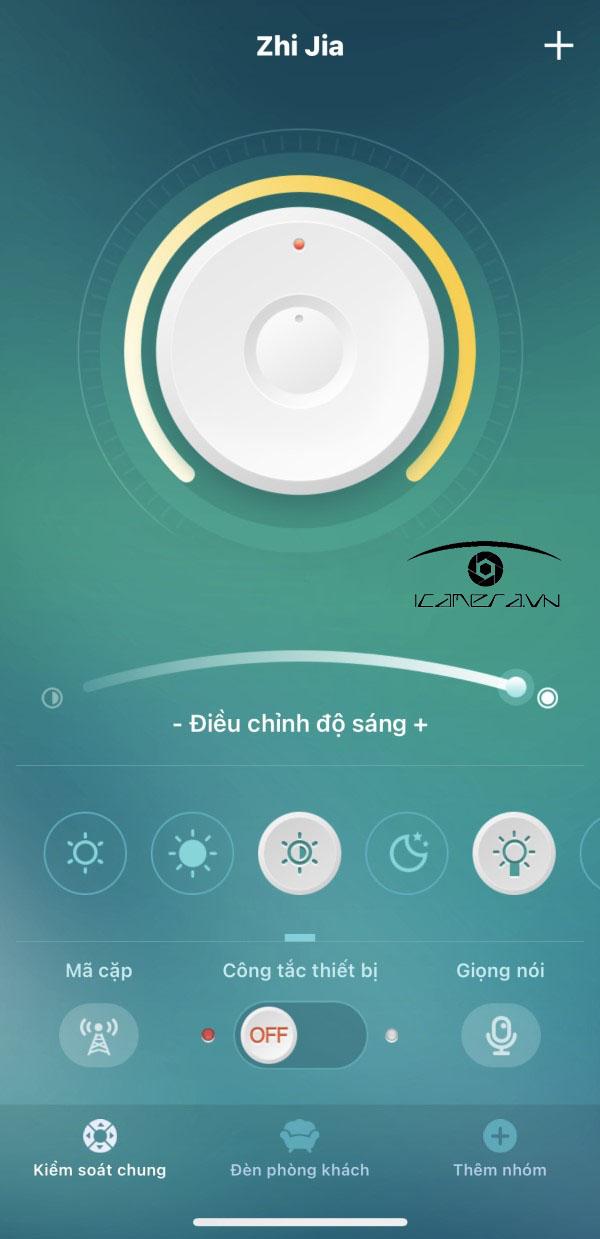600x1239 pixels.
Task: Select the filled sun bright mode
Action: [x=192, y=853]
